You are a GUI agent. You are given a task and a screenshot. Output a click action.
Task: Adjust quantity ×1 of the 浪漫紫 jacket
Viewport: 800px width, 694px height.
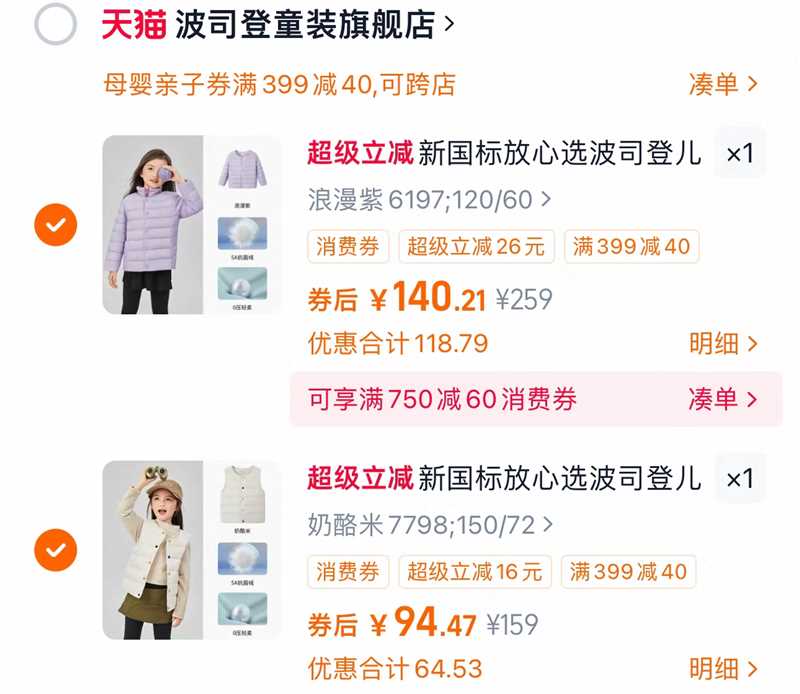point(739,154)
